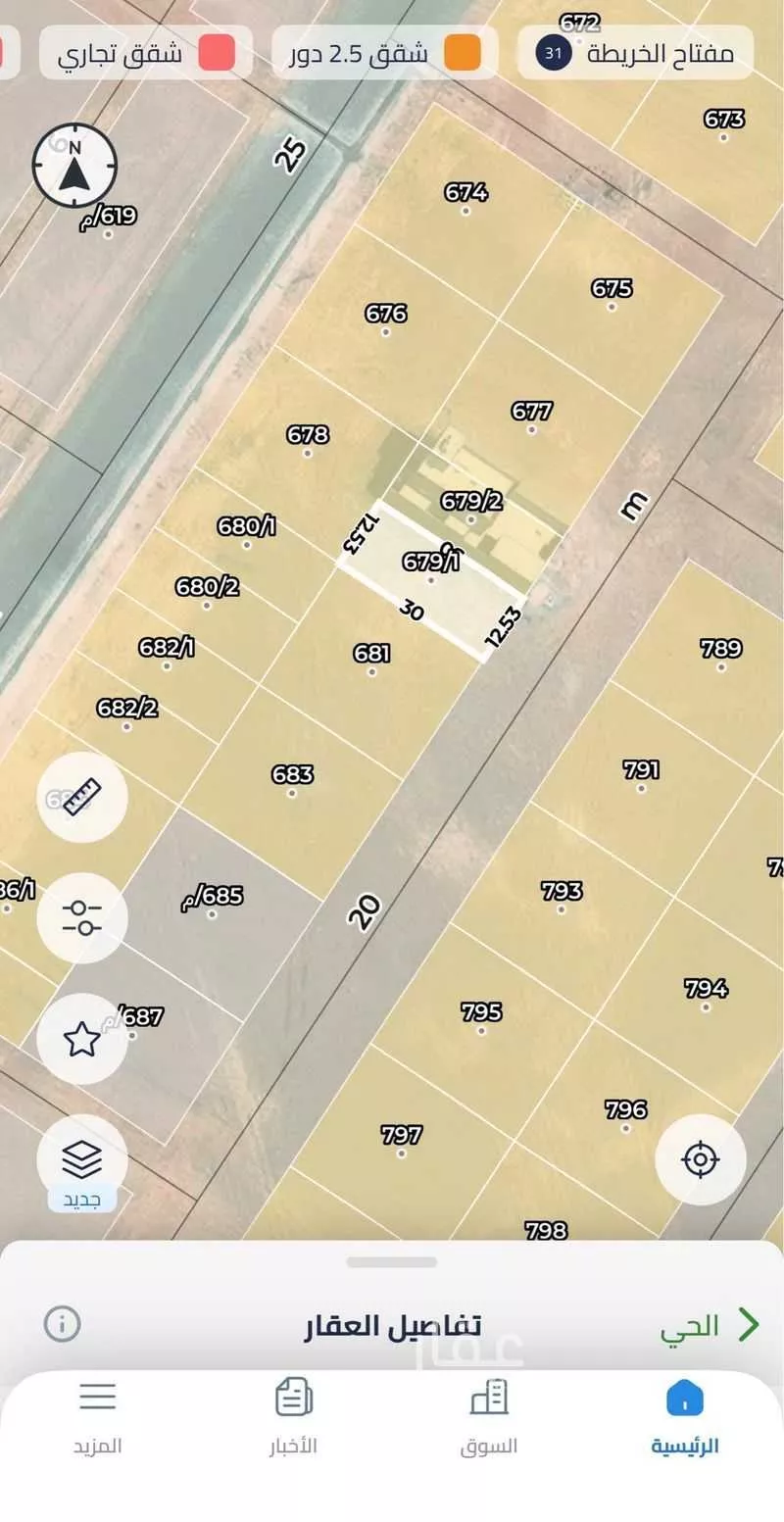The width and height of the screenshot is (784, 1522).
Task: Center map with the locate target icon
Action: (x=700, y=1159)
